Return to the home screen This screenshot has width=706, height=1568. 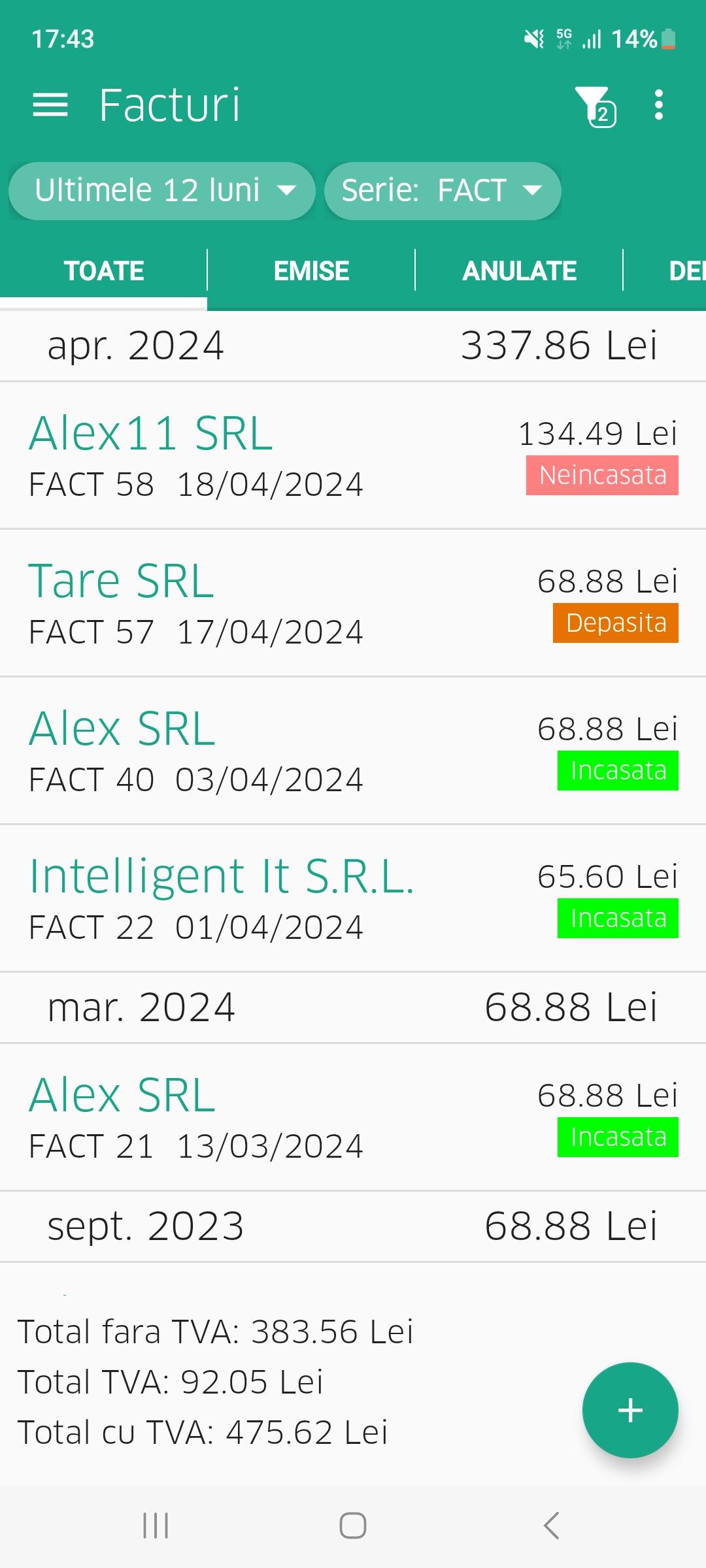click(353, 1526)
